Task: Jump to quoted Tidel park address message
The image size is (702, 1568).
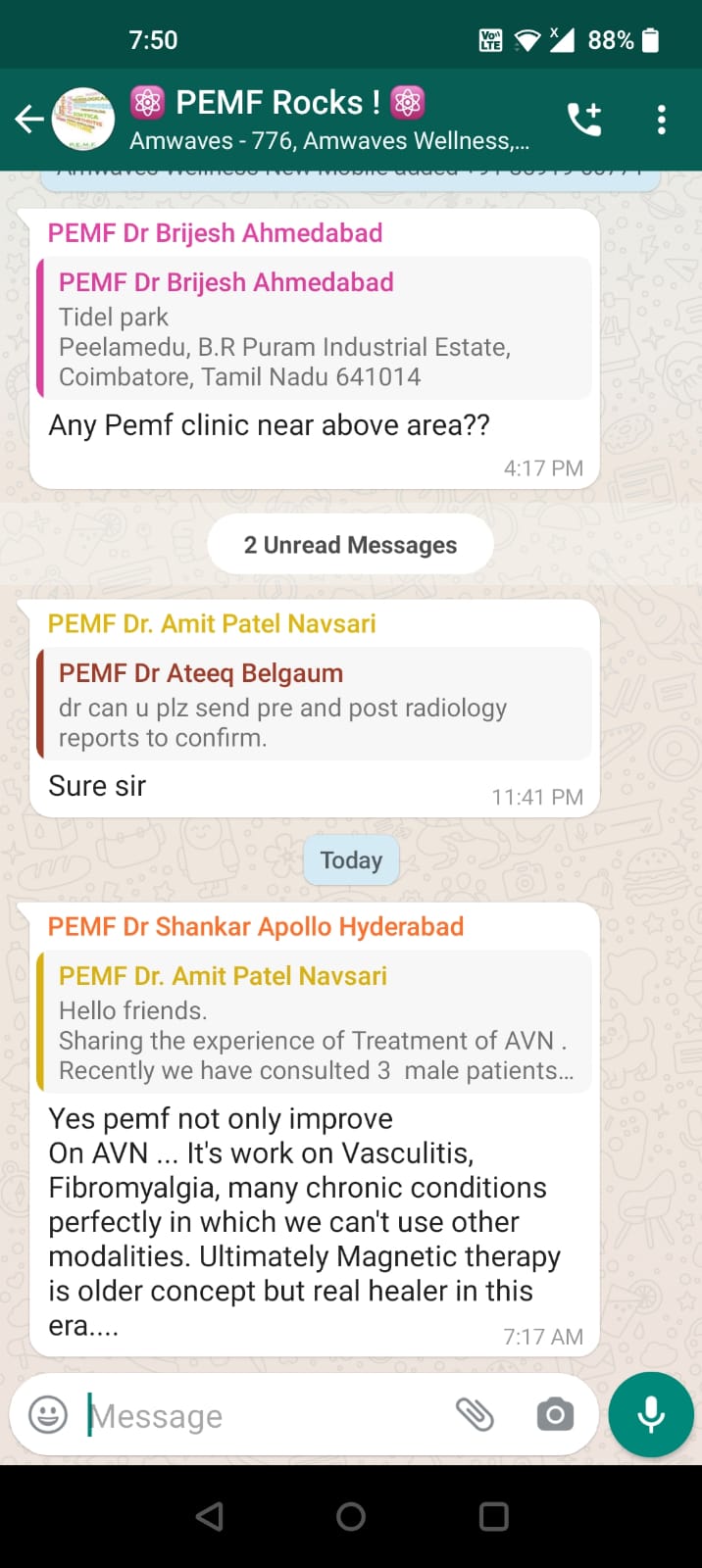Action: 314,328
